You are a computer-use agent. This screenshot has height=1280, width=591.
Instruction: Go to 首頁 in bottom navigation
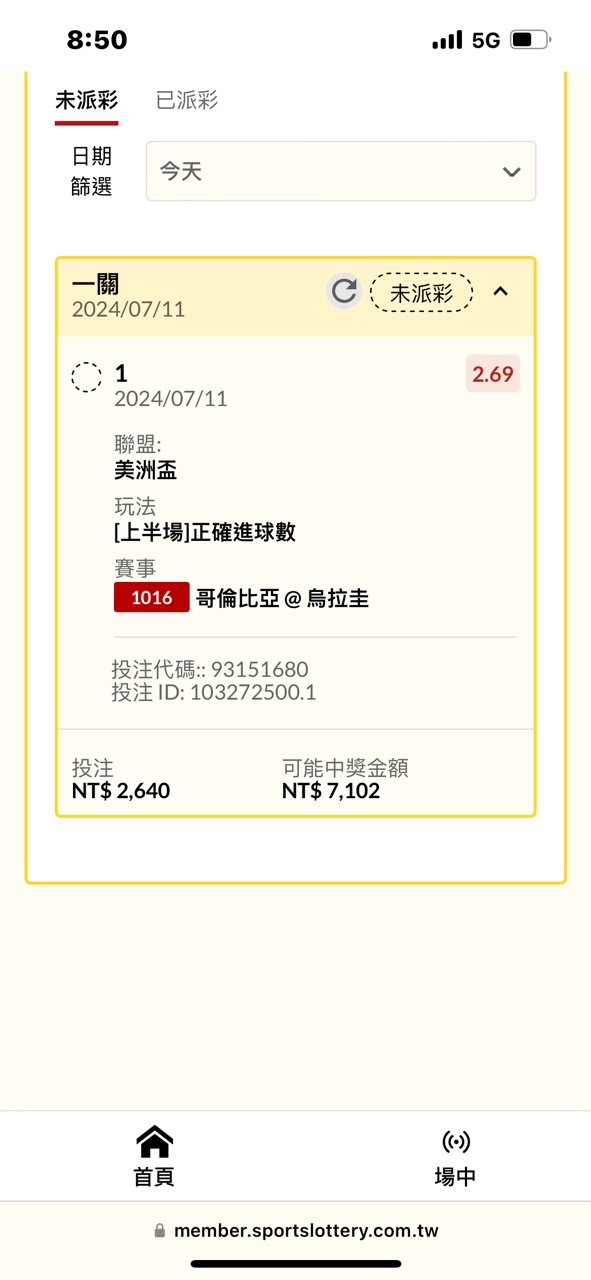[154, 1157]
